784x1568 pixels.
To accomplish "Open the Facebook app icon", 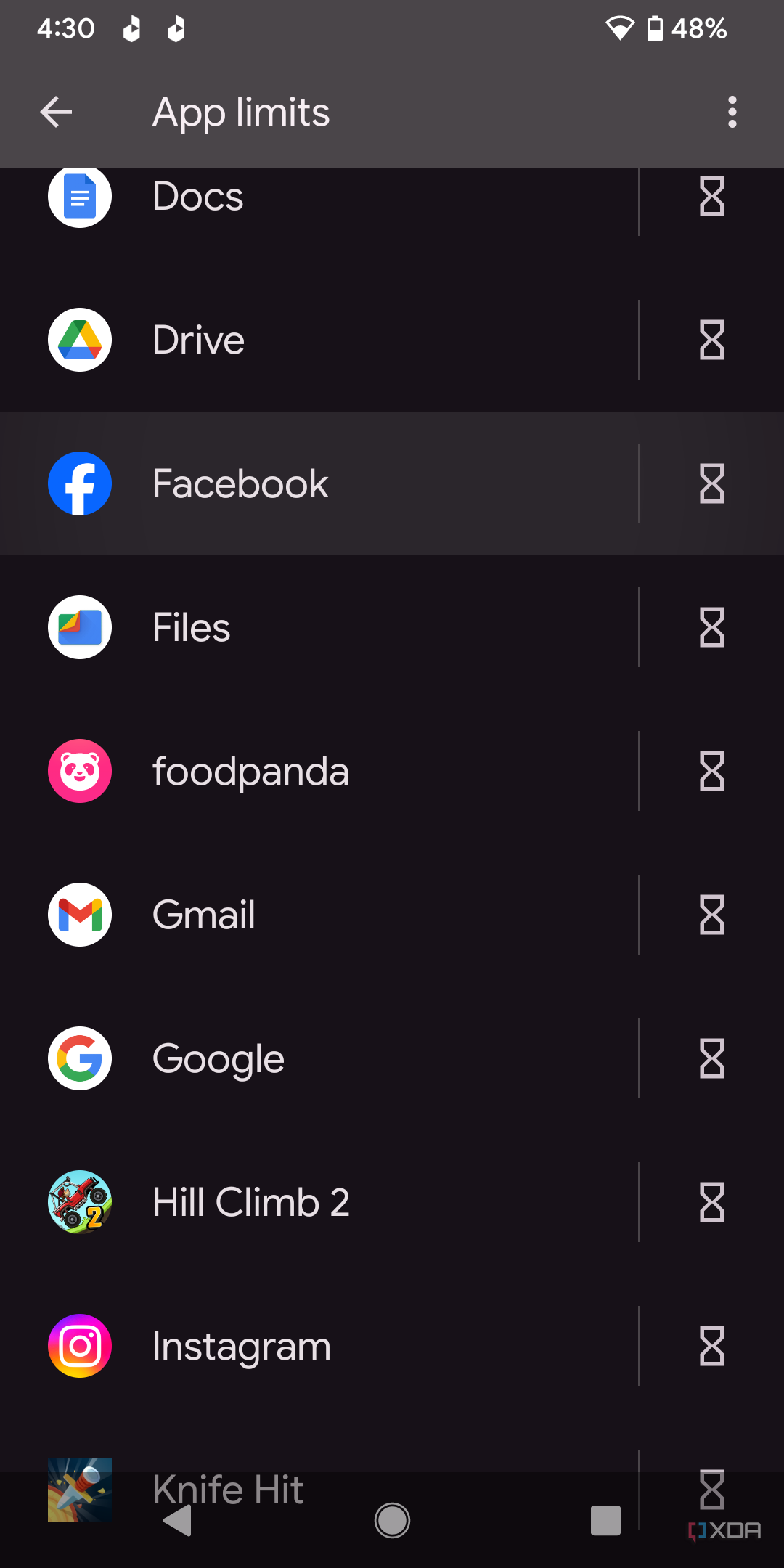I will pyautogui.click(x=78, y=483).
